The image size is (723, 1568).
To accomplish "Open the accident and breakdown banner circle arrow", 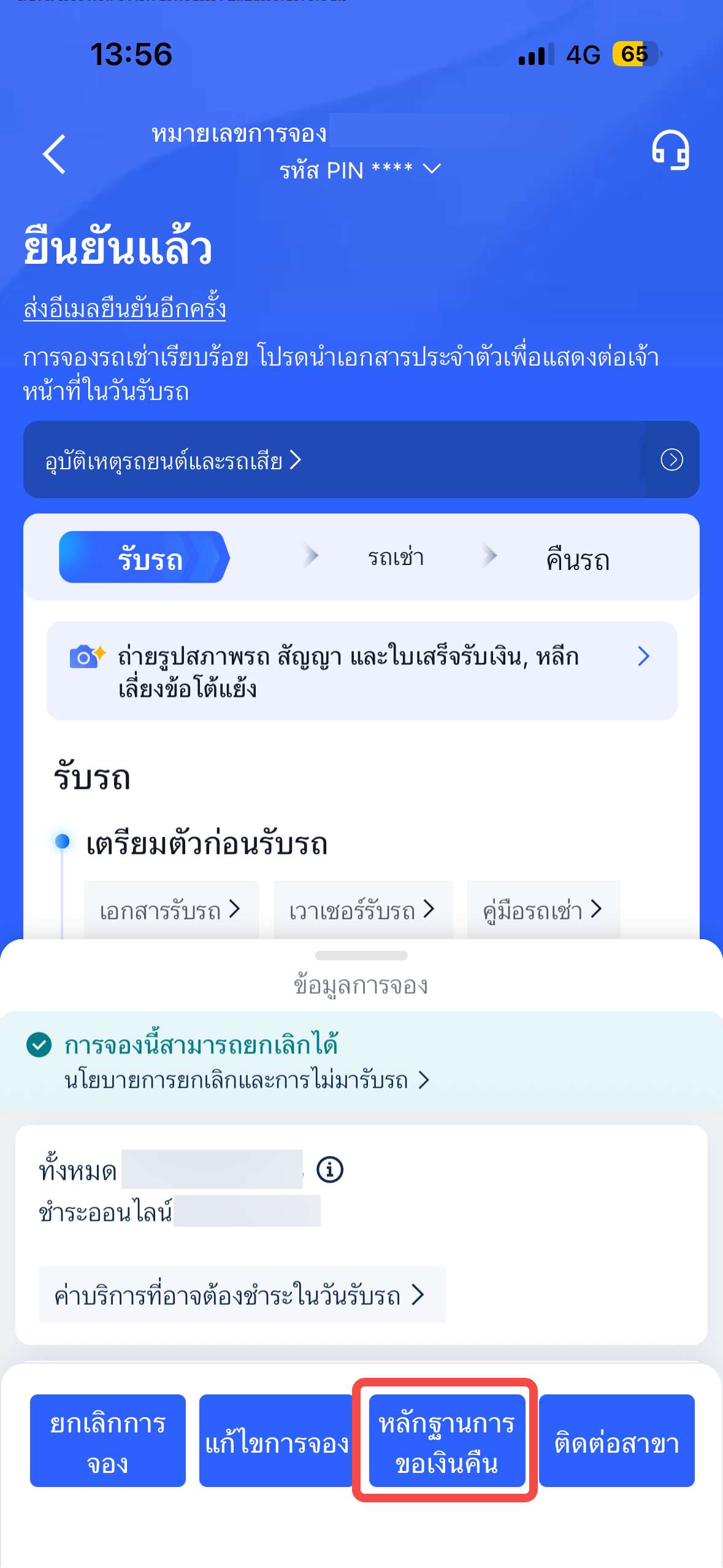I will 673,461.
